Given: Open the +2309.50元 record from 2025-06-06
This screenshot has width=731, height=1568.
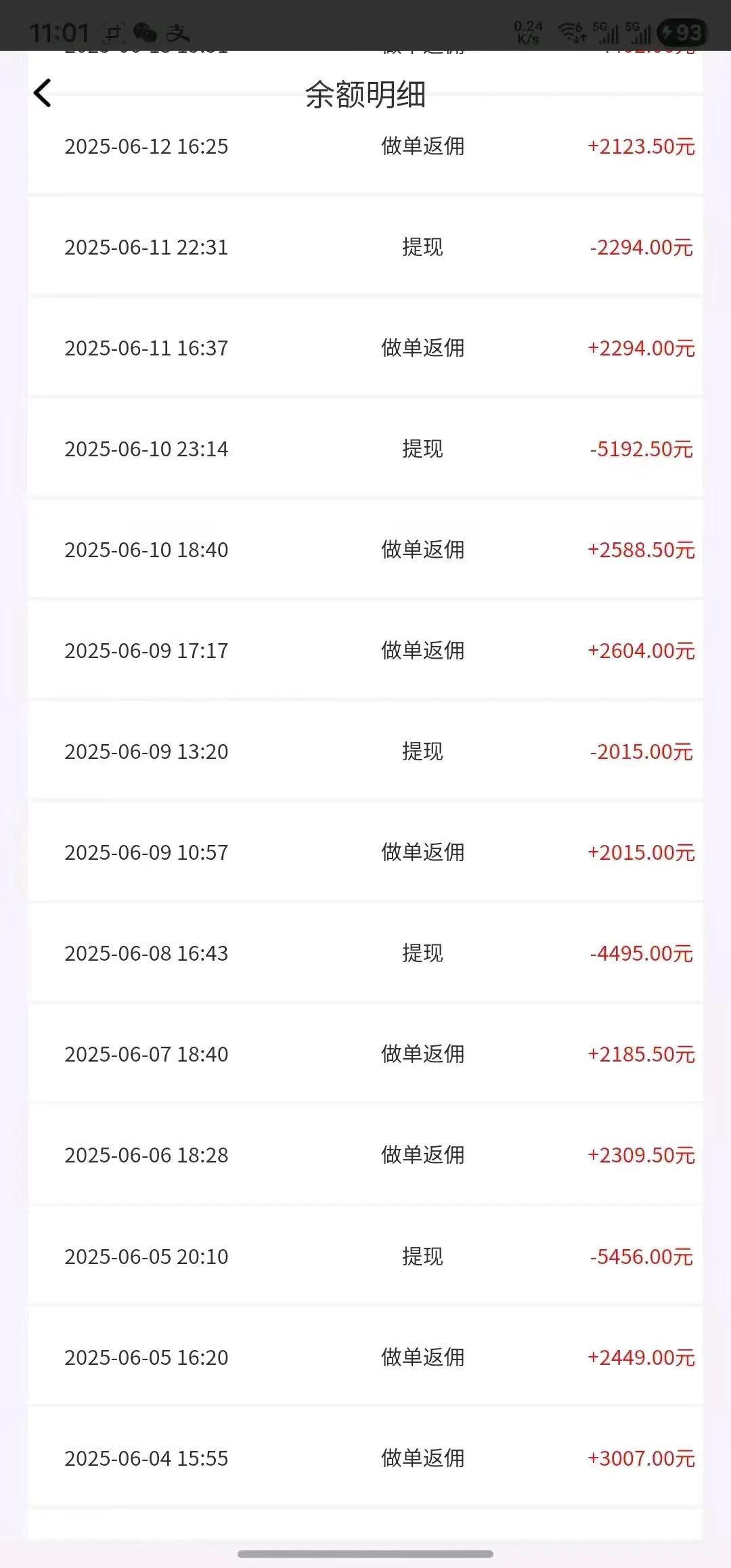Looking at the screenshot, I should click(x=365, y=1155).
